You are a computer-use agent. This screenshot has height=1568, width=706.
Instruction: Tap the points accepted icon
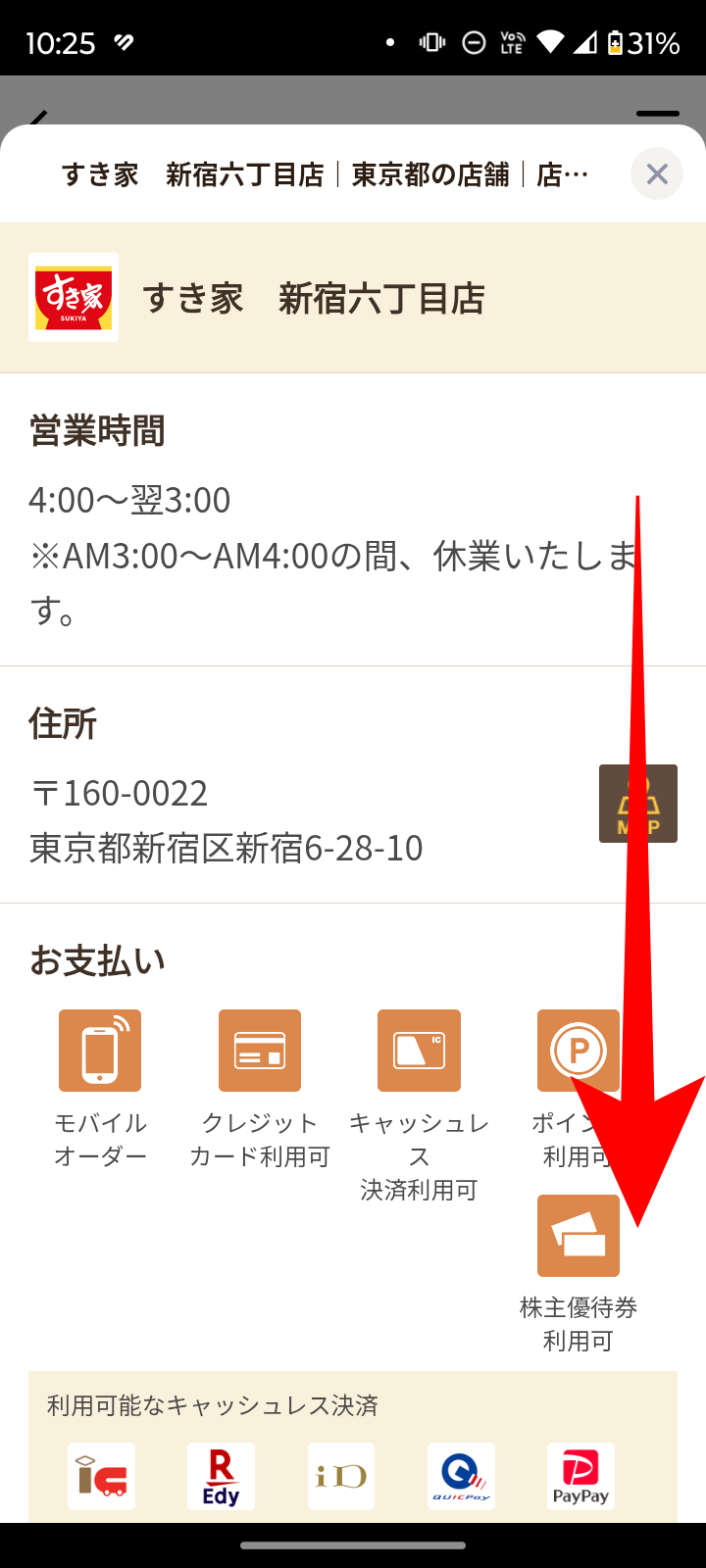(x=578, y=1050)
